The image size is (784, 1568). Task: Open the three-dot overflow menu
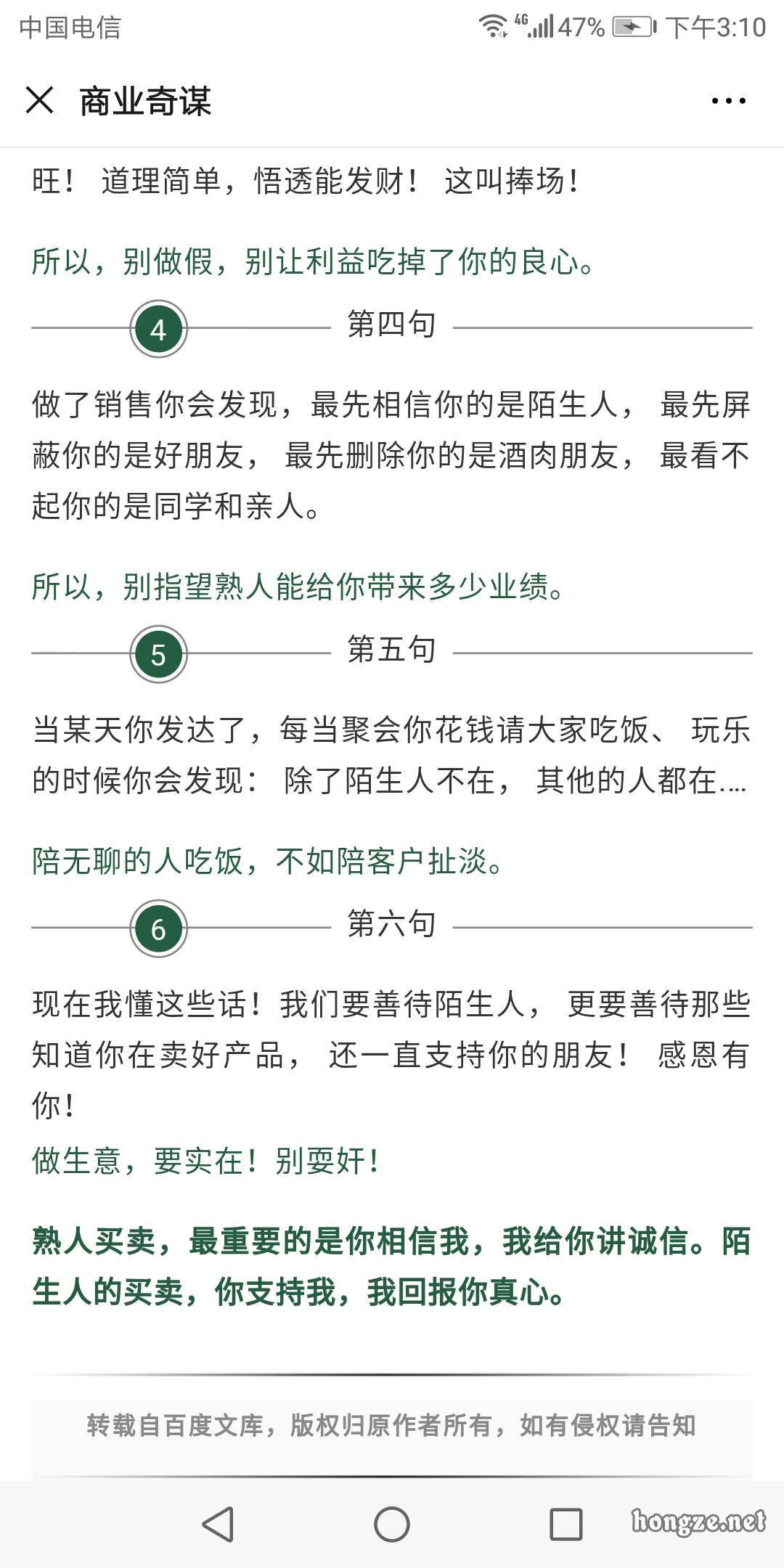(728, 101)
